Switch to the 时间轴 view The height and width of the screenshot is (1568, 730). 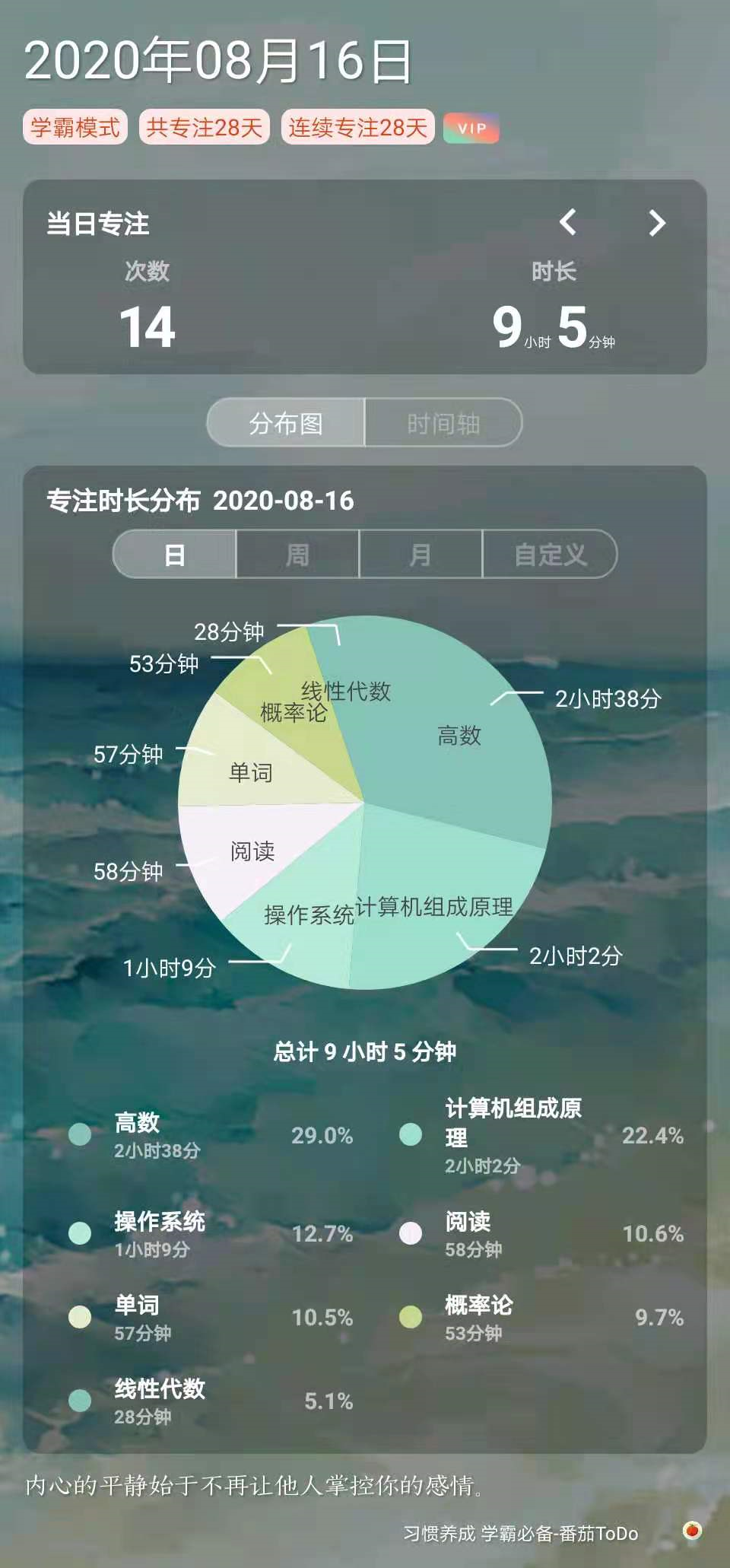443,423
